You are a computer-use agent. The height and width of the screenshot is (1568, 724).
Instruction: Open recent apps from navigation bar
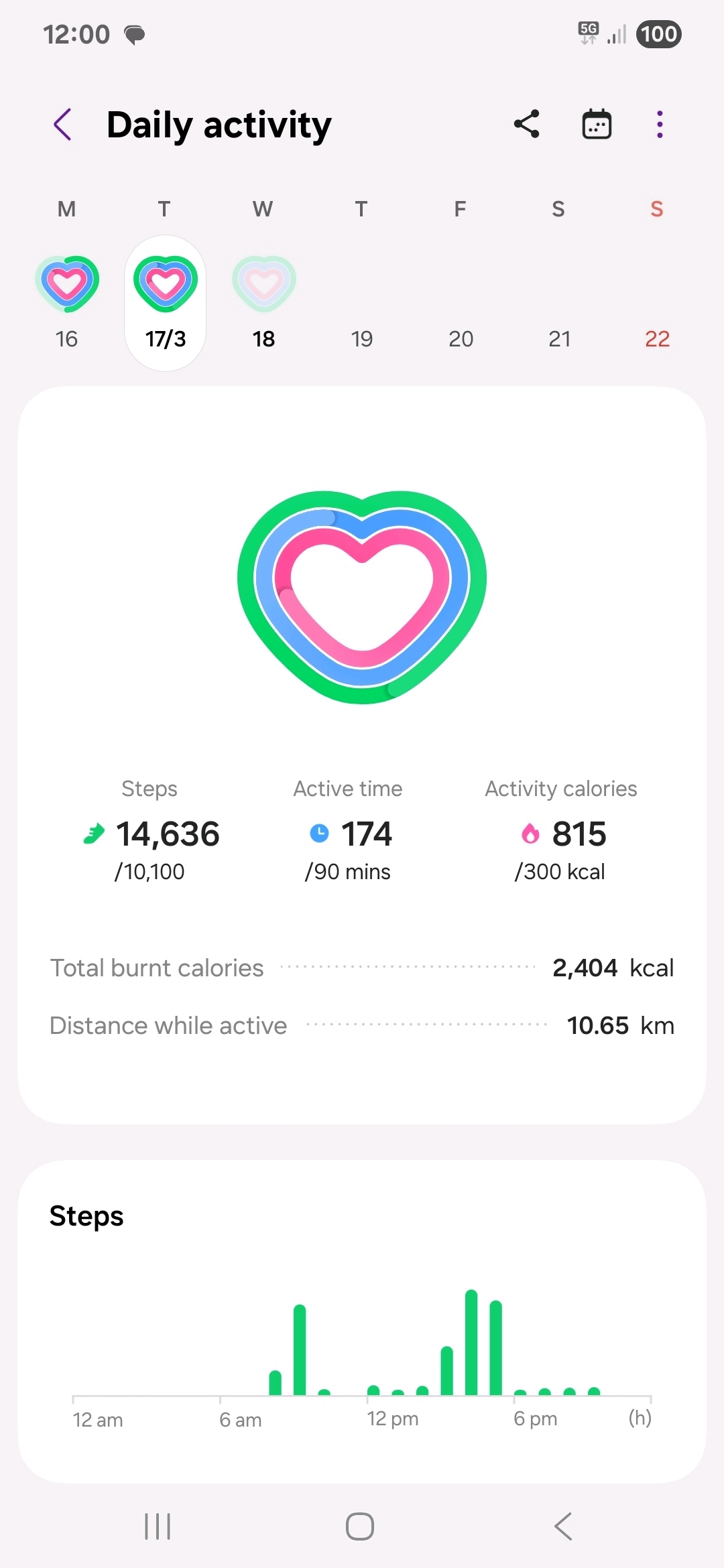click(x=158, y=1526)
